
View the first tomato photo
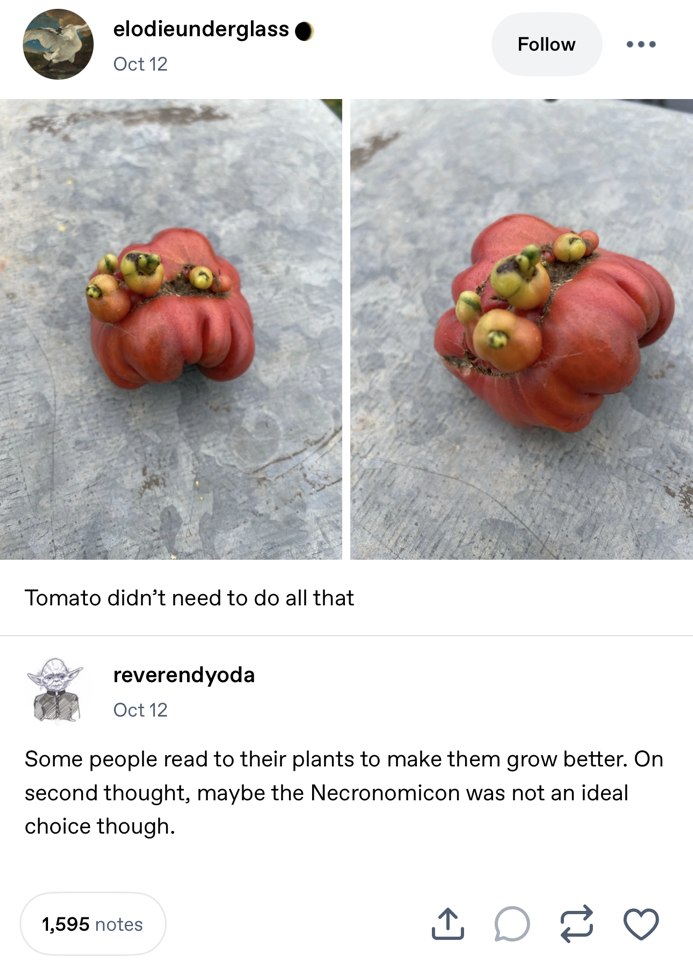[171, 329]
